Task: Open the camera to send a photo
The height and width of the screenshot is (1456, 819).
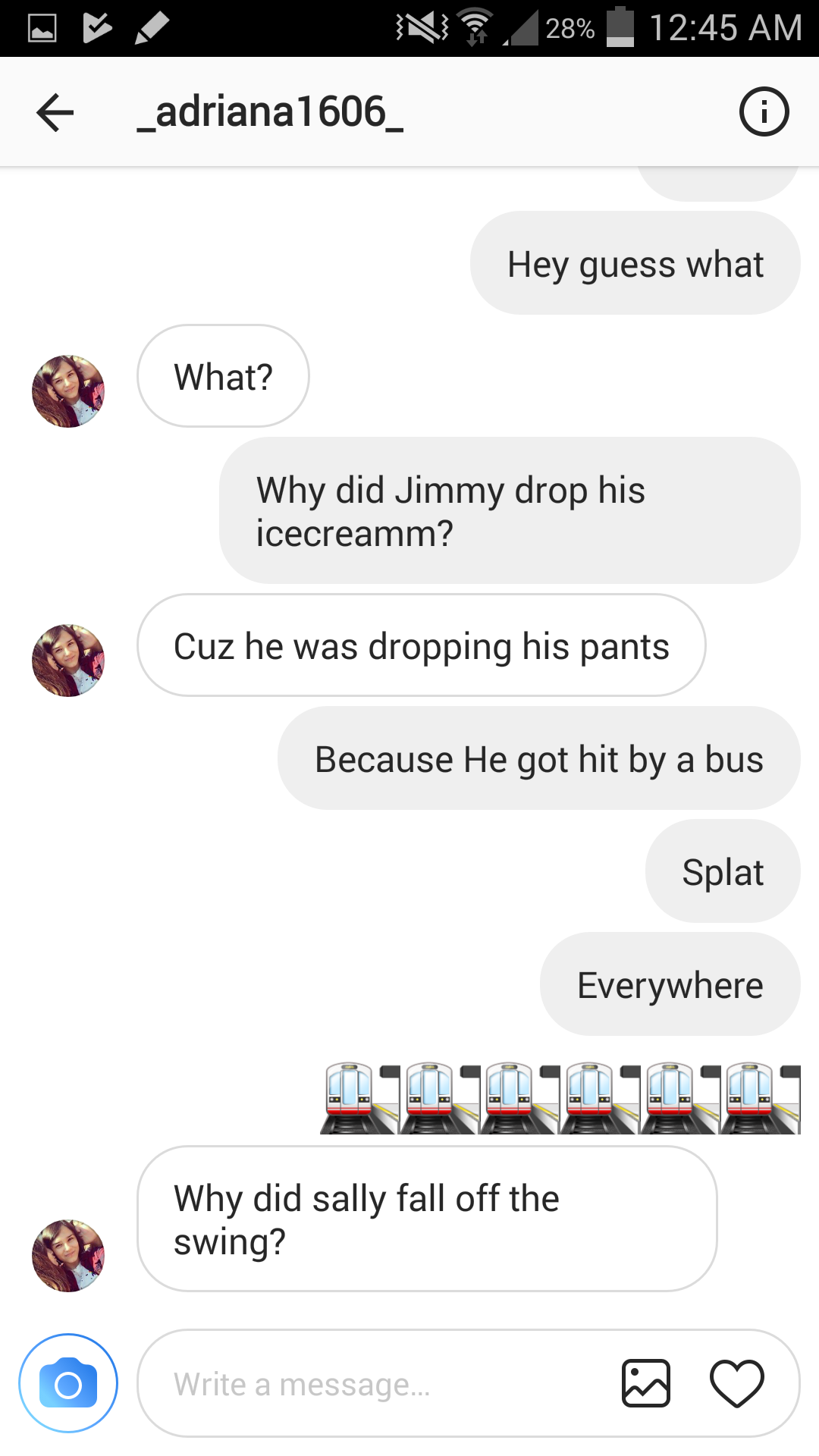Action: [68, 1383]
